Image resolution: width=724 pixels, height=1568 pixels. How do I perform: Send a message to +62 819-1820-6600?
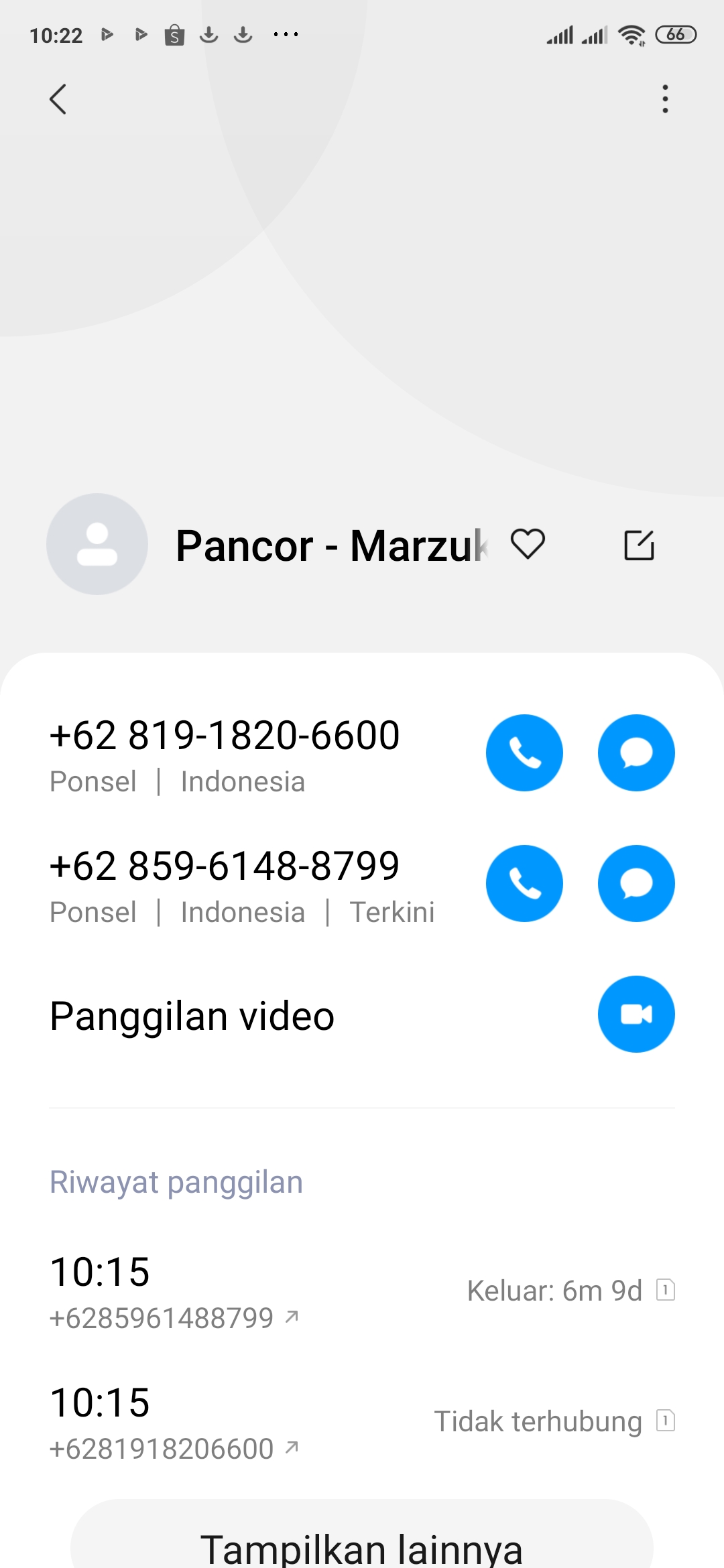636,753
